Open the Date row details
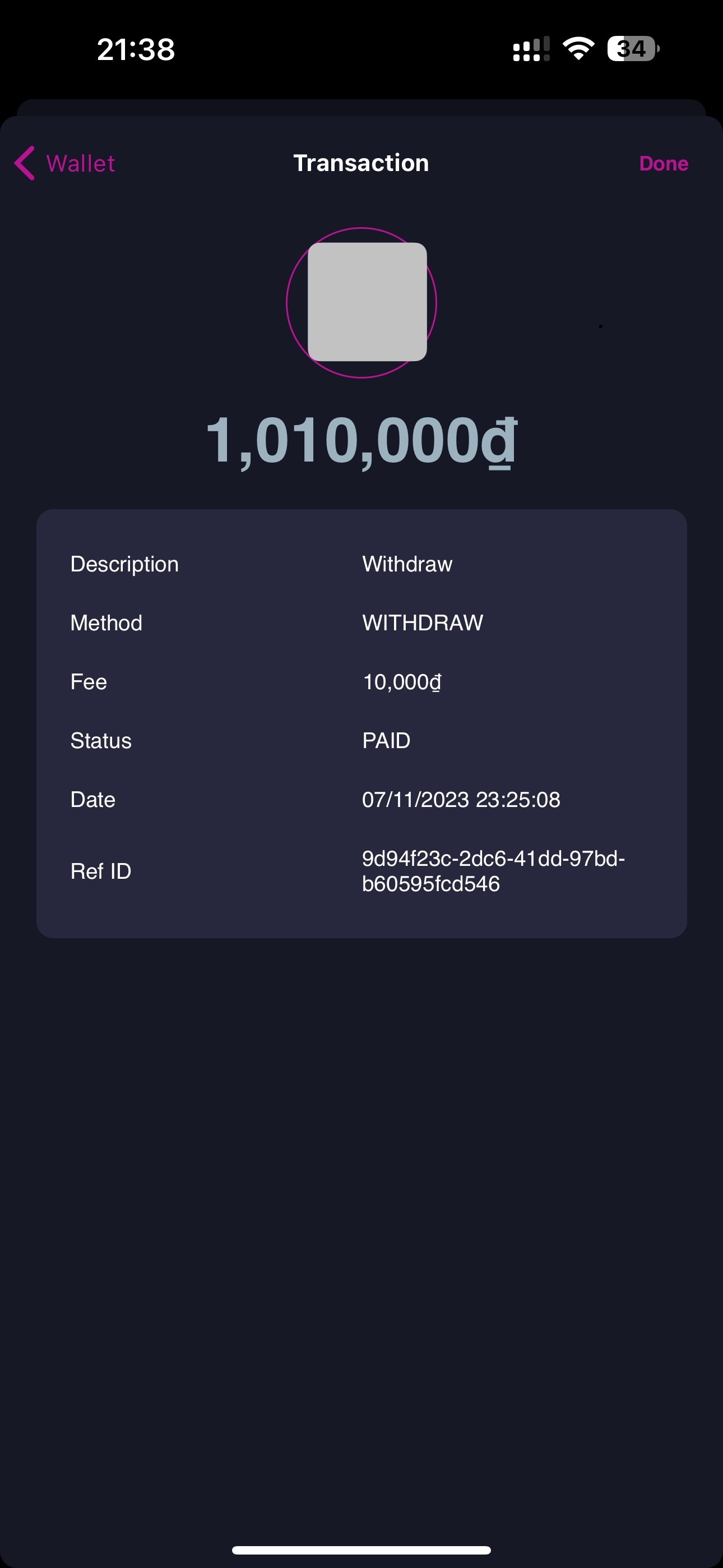Viewport: 723px width, 1568px height. (x=461, y=799)
